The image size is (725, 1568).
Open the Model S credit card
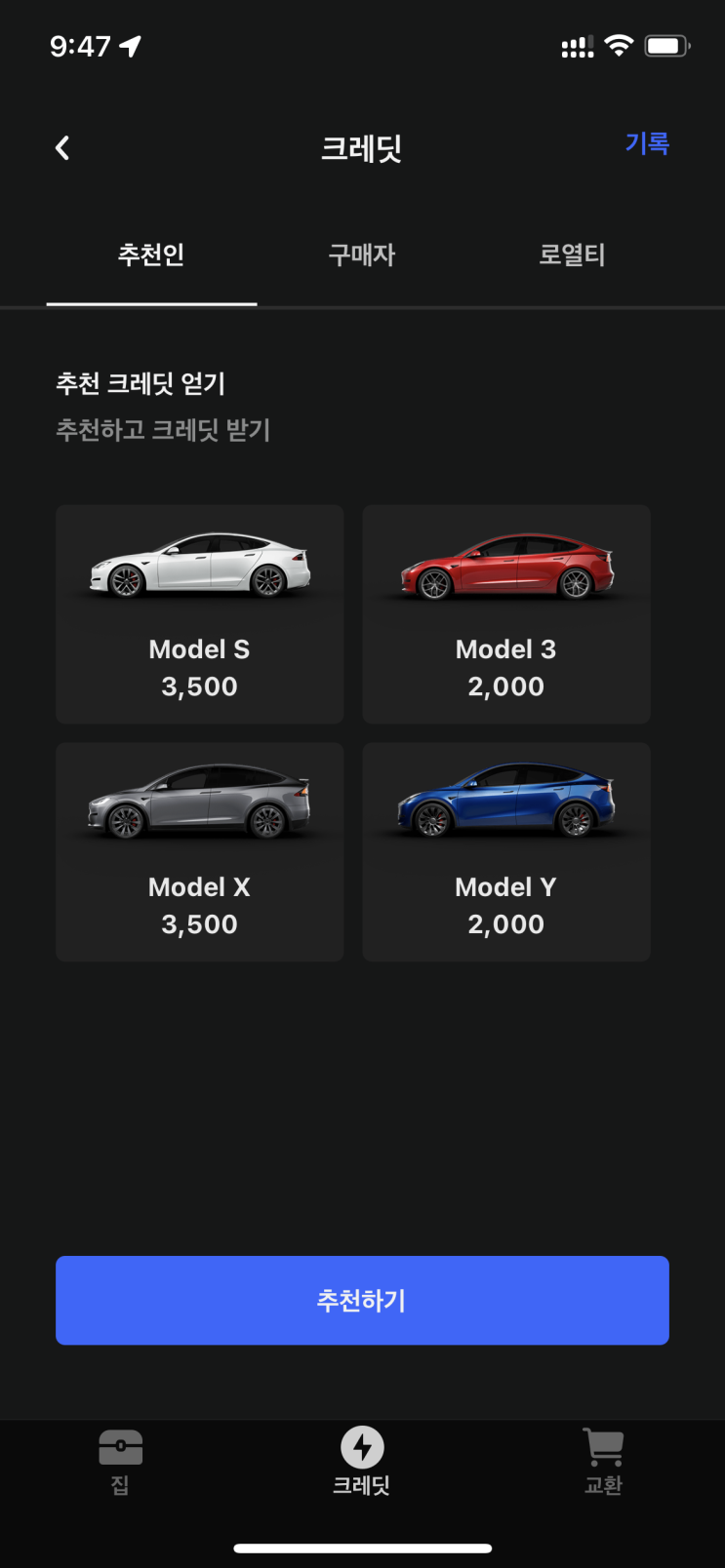point(199,614)
